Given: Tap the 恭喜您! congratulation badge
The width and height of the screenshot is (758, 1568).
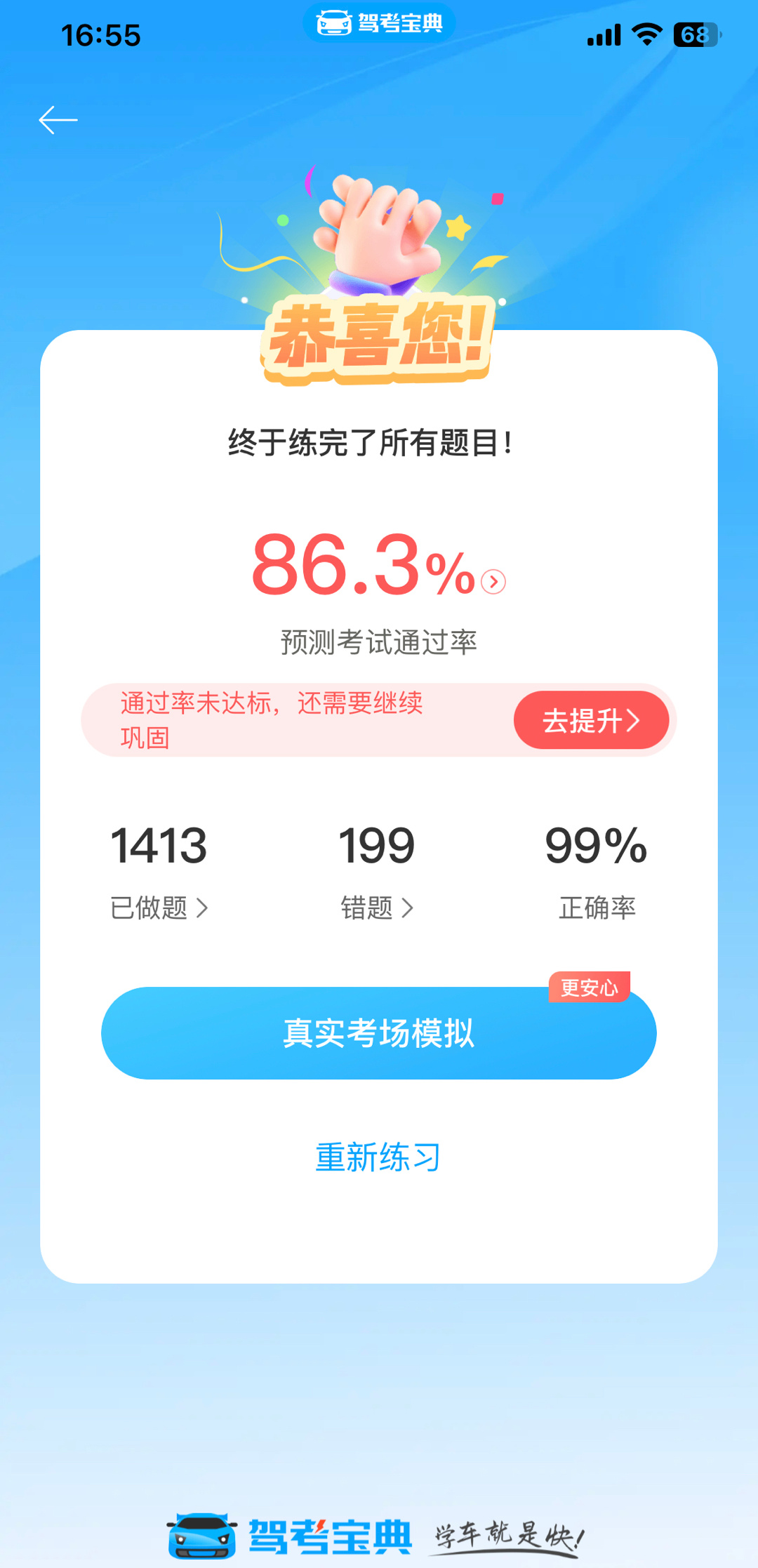Looking at the screenshot, I should tap(379, 338).
